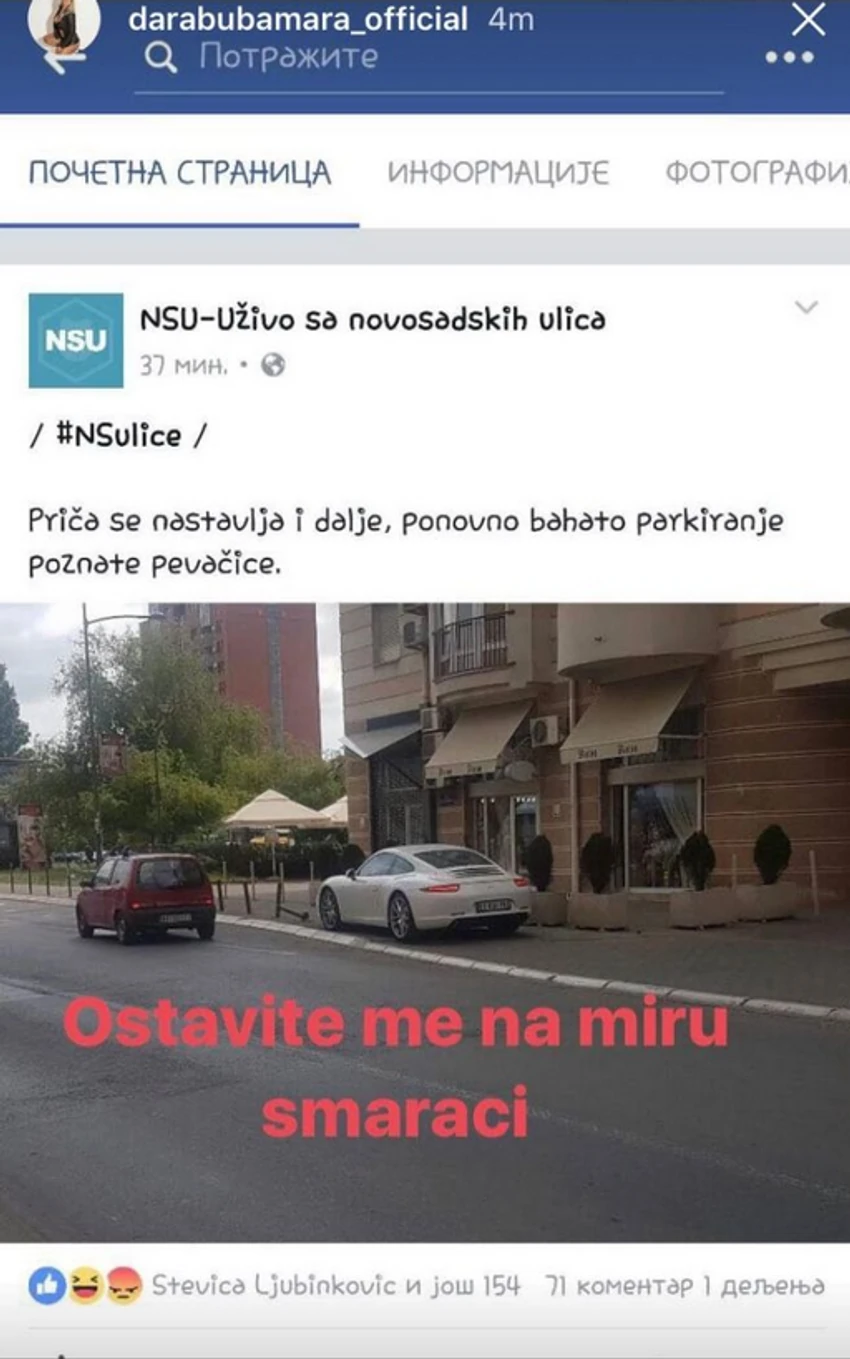Open darabubamara_official's profile from the username
The width and height of the screenshot is (850, 1359).
(x=298, y=19)
